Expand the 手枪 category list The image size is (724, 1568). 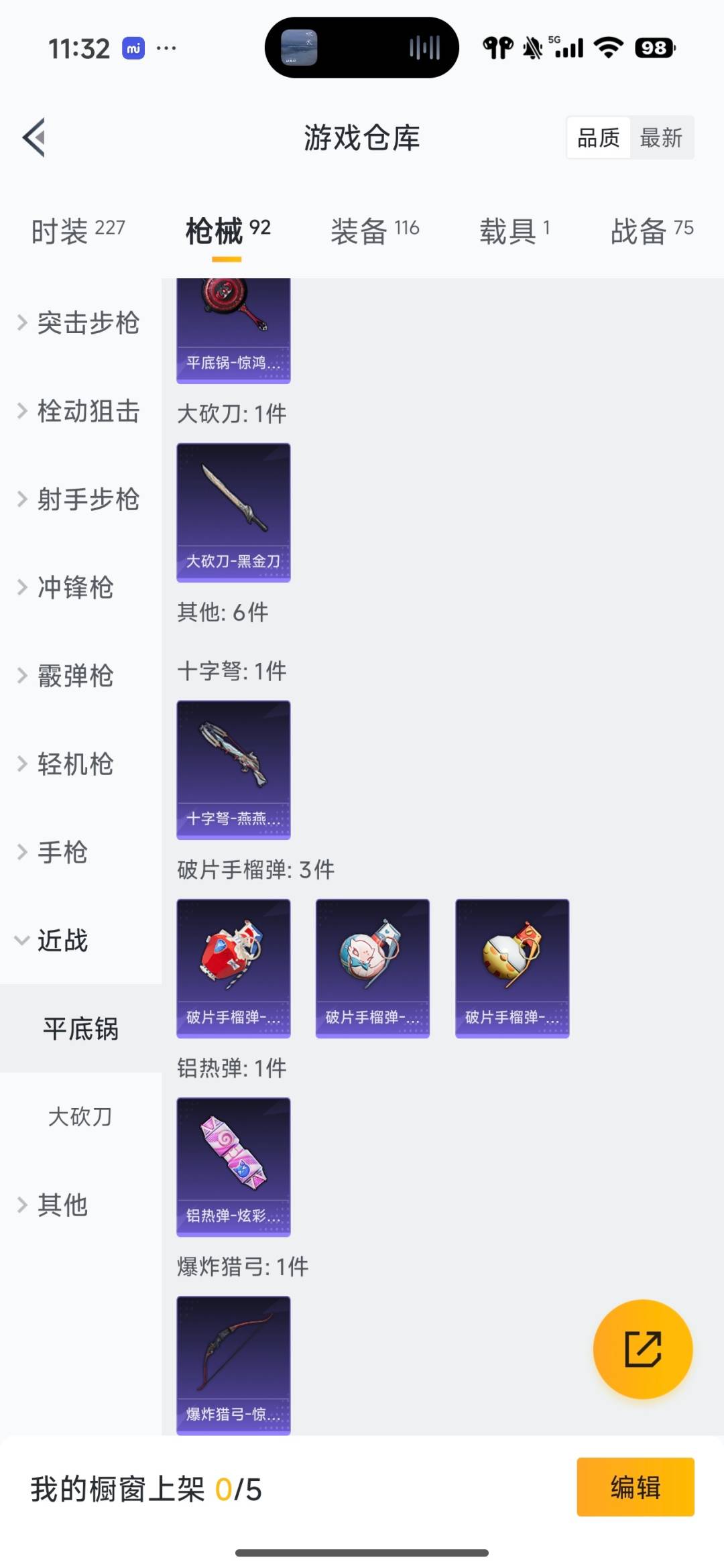64,853
